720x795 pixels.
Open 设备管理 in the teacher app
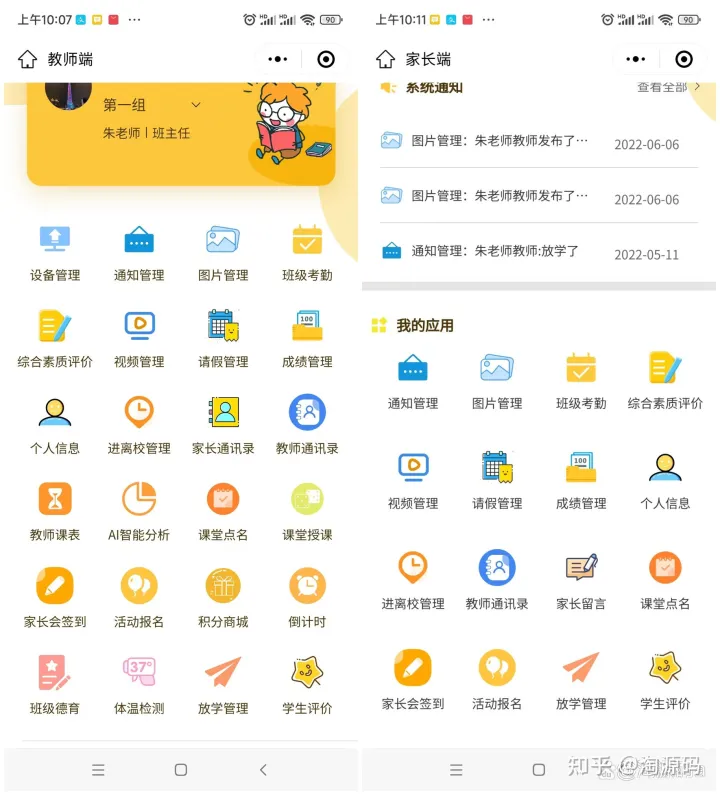tap(54, 252)
